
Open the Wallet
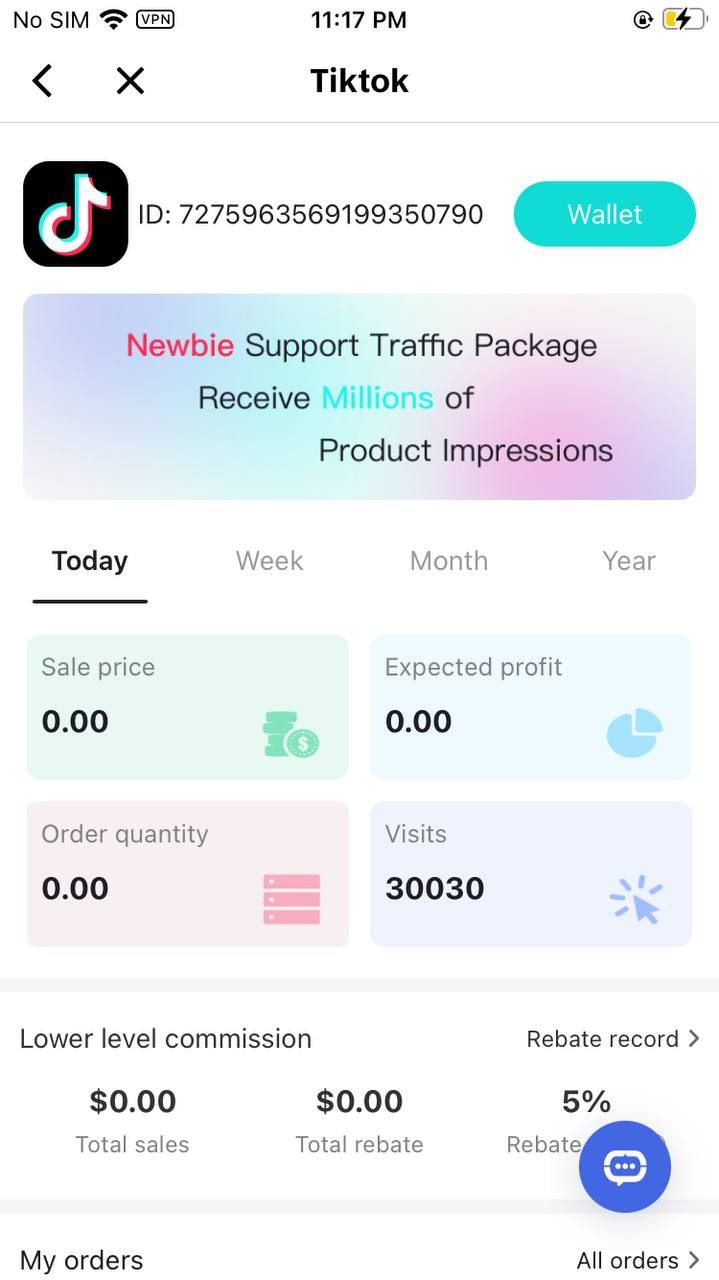coord(604,214)
